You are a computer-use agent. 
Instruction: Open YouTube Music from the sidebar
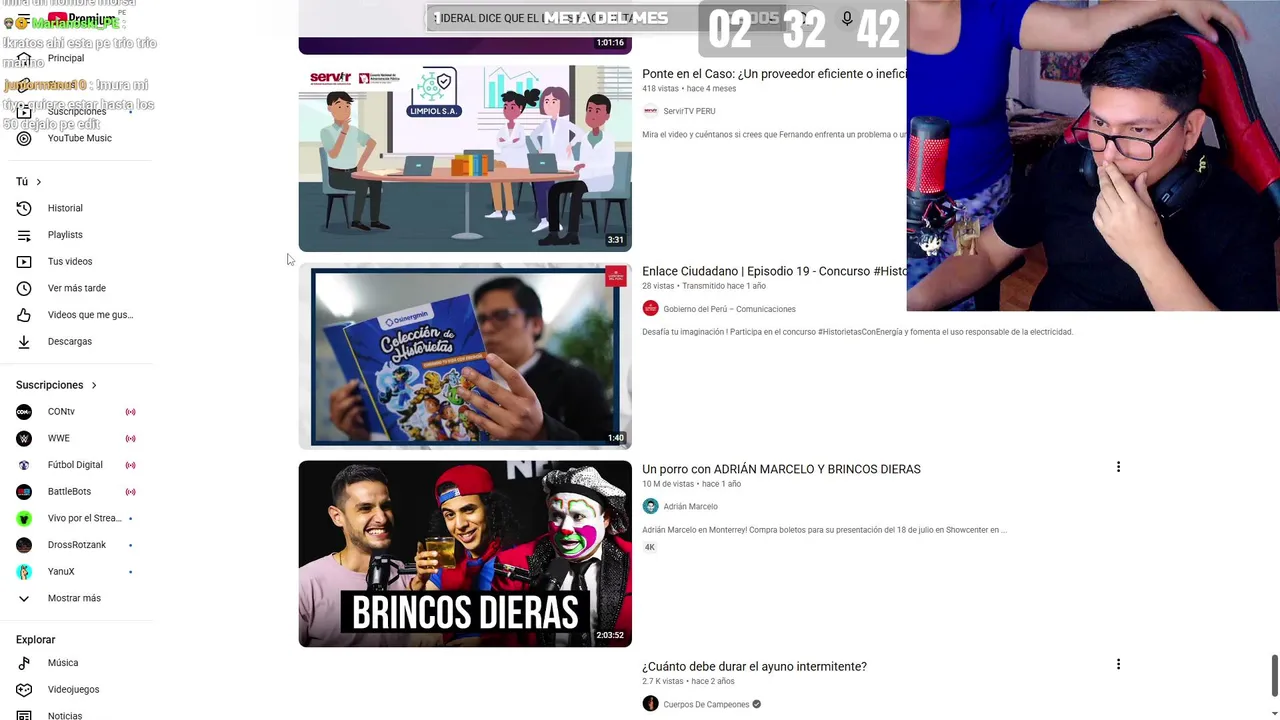tap(79, 138)
